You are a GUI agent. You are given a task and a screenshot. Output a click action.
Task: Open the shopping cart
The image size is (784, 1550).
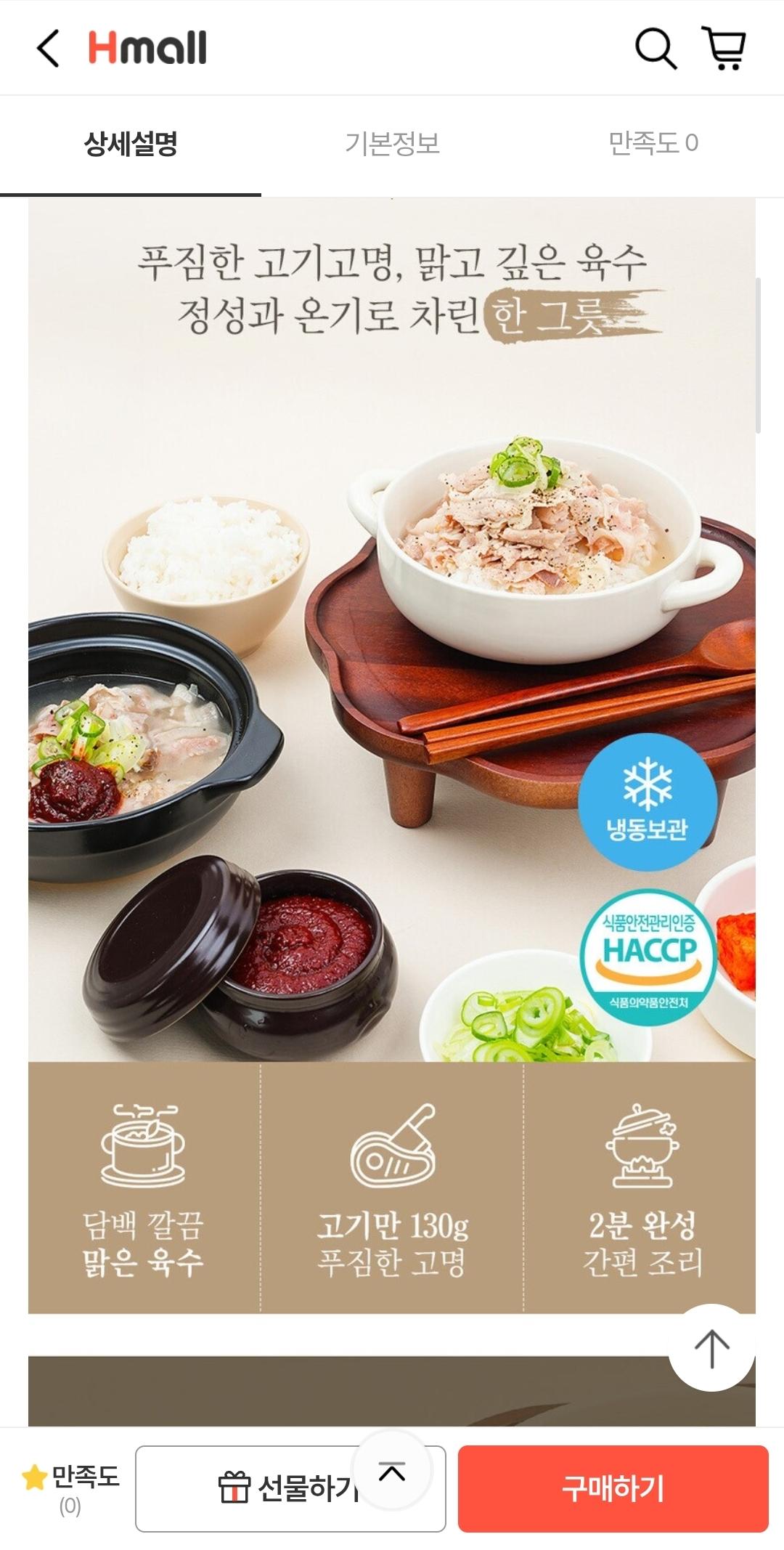coord(724,49)
